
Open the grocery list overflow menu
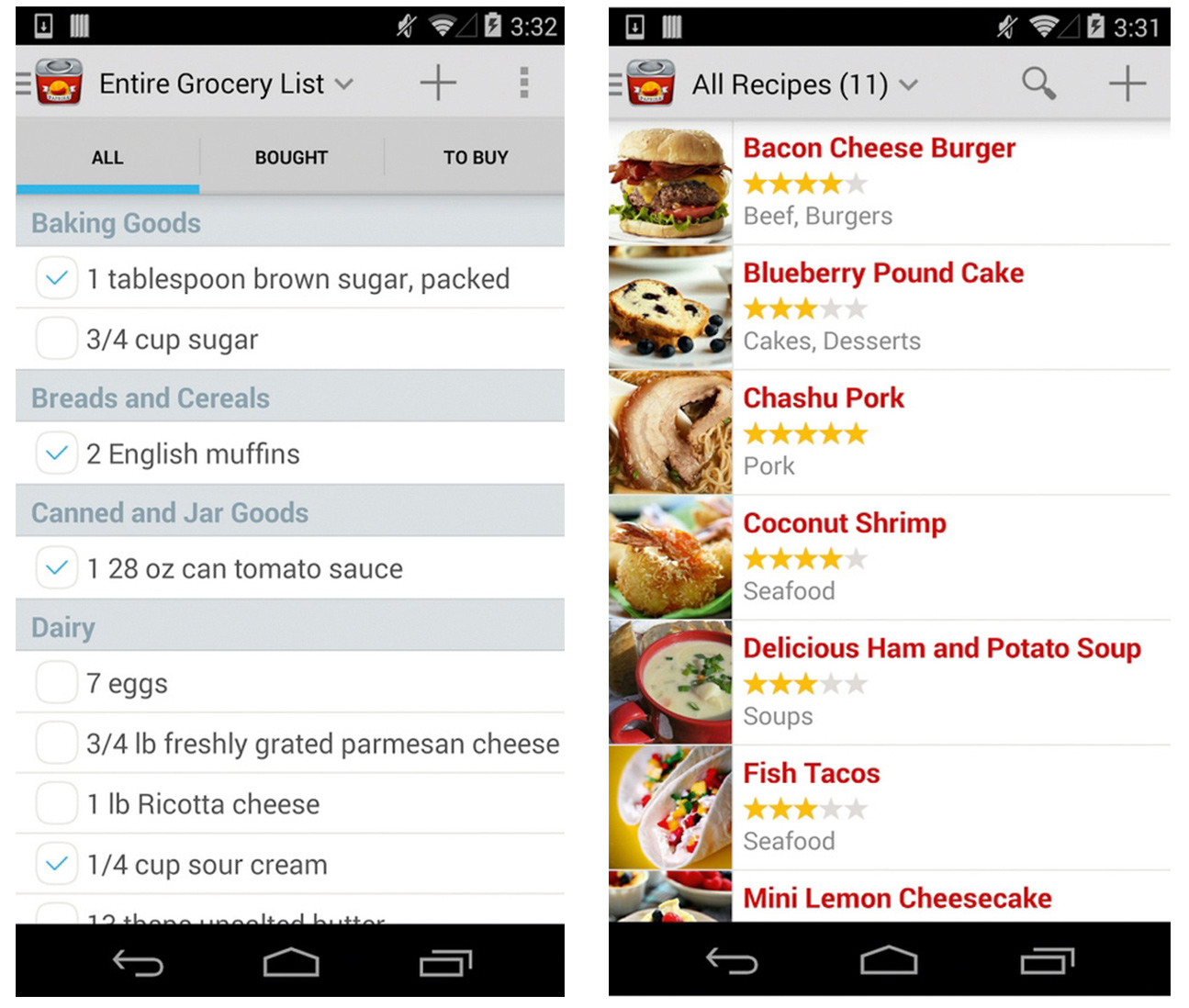pyautogui.click(x=523, y=83)
